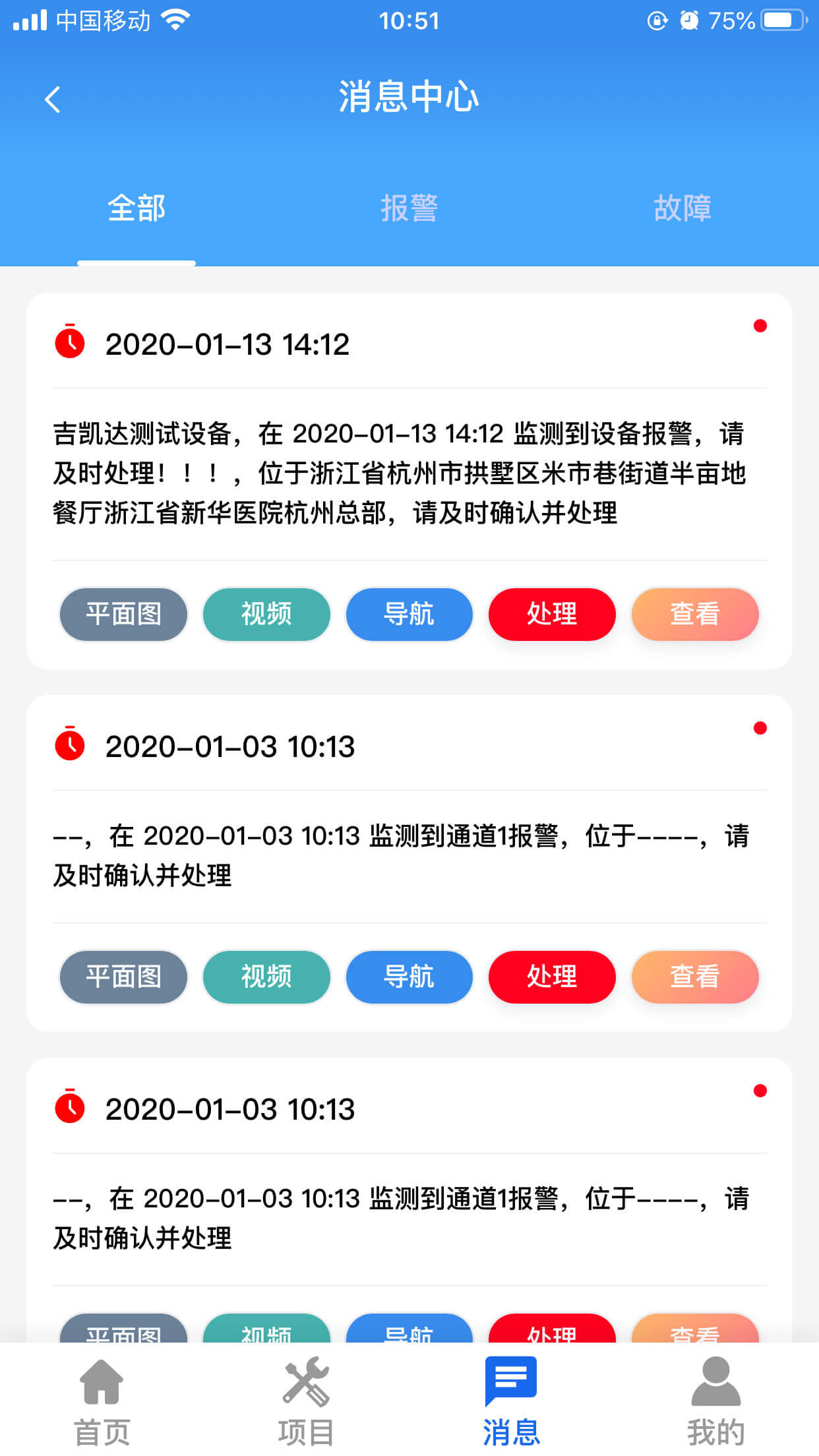Start 导航 for the 2020-01-13 alarm
Screen dimensions: 819x1456
(x=409, y=614)
